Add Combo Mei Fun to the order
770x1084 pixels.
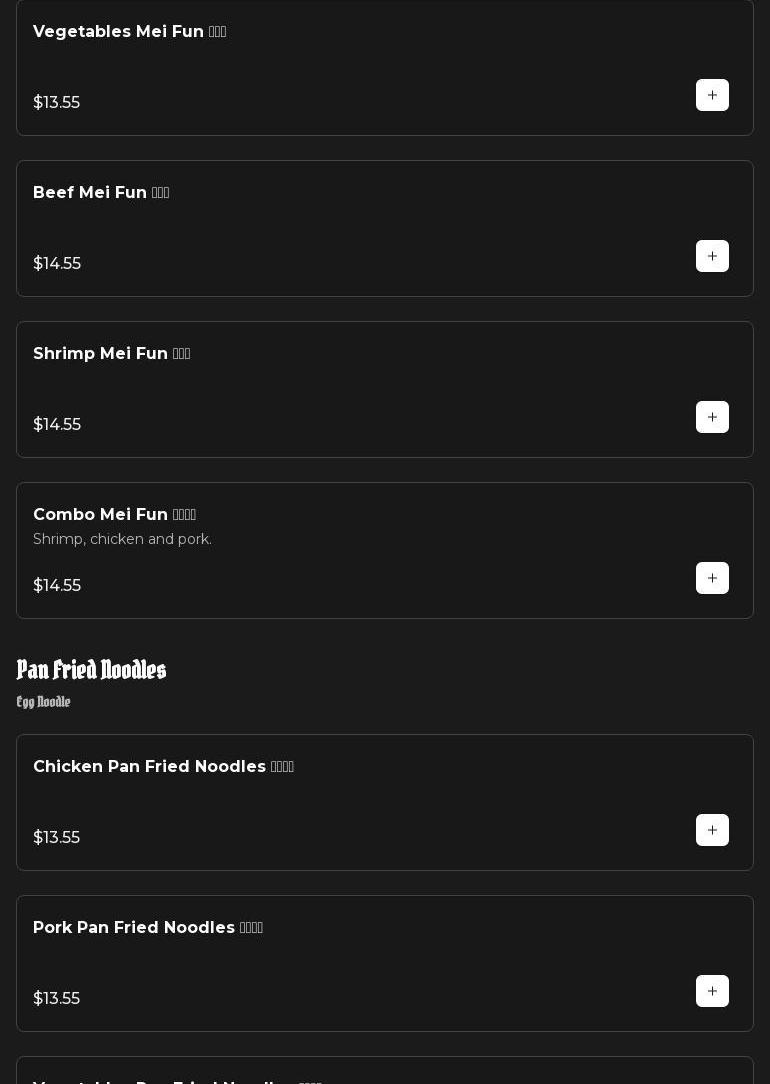712,578
